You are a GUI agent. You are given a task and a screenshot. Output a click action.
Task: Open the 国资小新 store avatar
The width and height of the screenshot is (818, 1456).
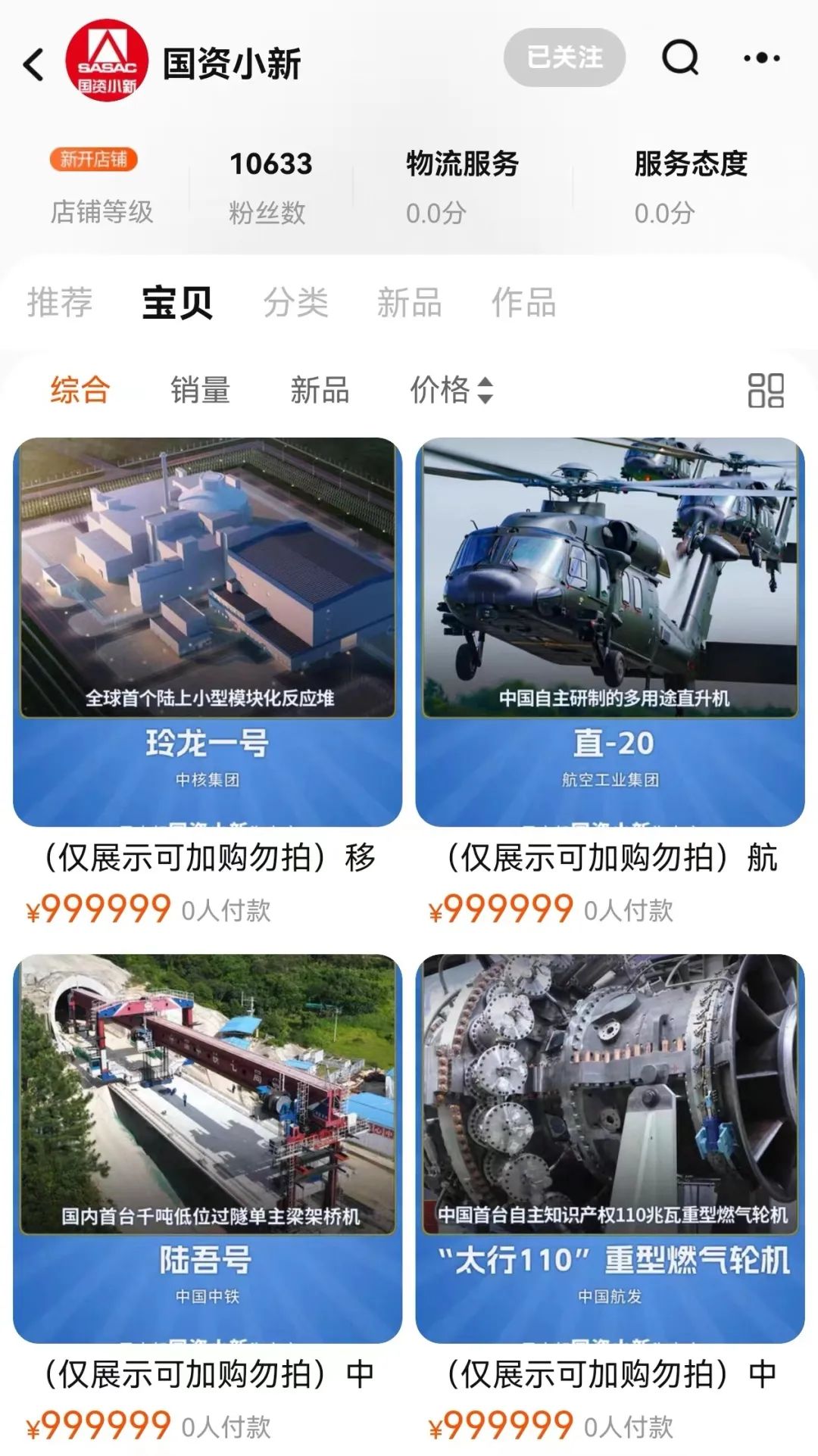pos(107,61)
